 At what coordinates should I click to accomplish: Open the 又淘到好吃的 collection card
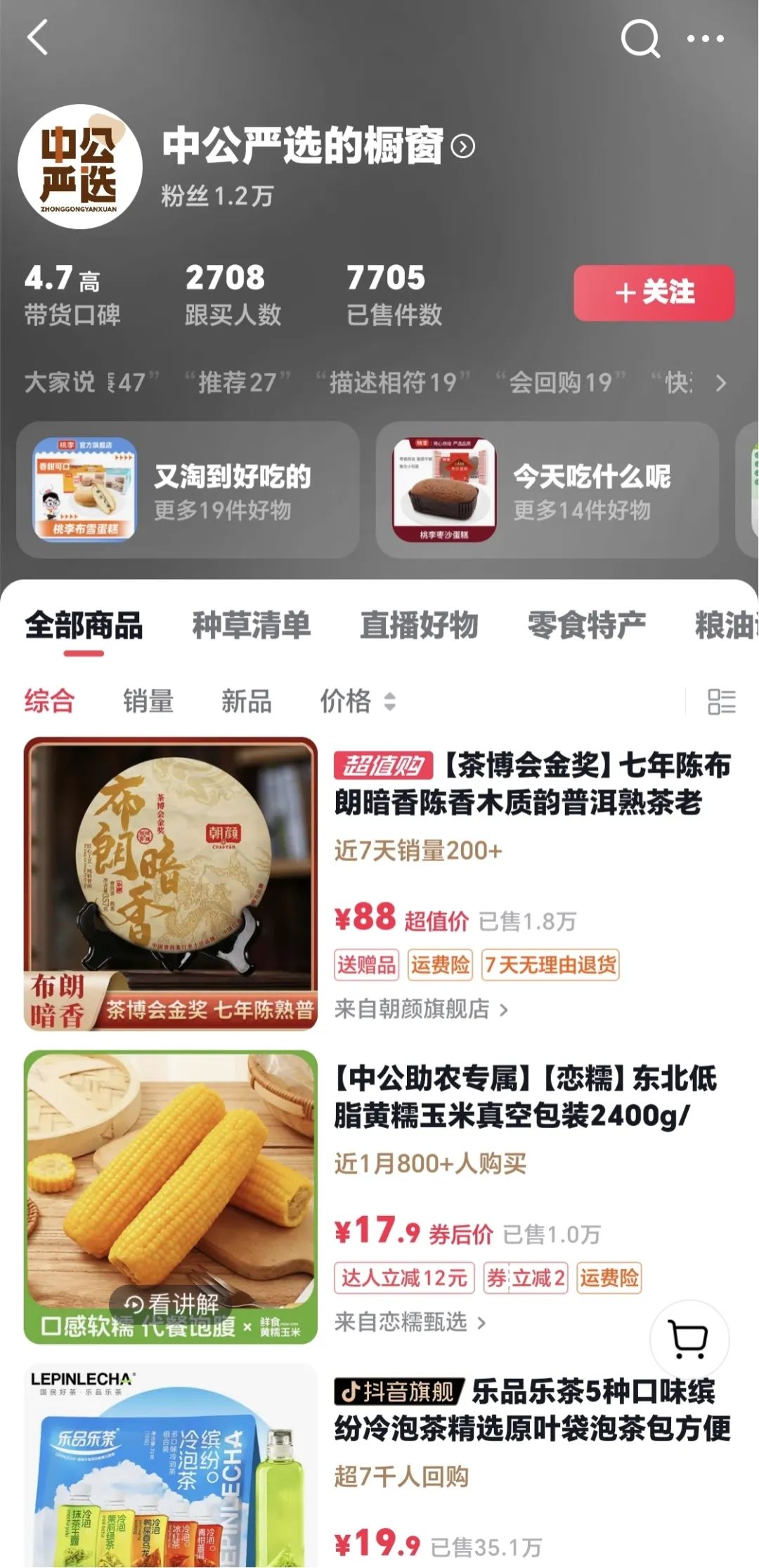click(x=188, y=490)
